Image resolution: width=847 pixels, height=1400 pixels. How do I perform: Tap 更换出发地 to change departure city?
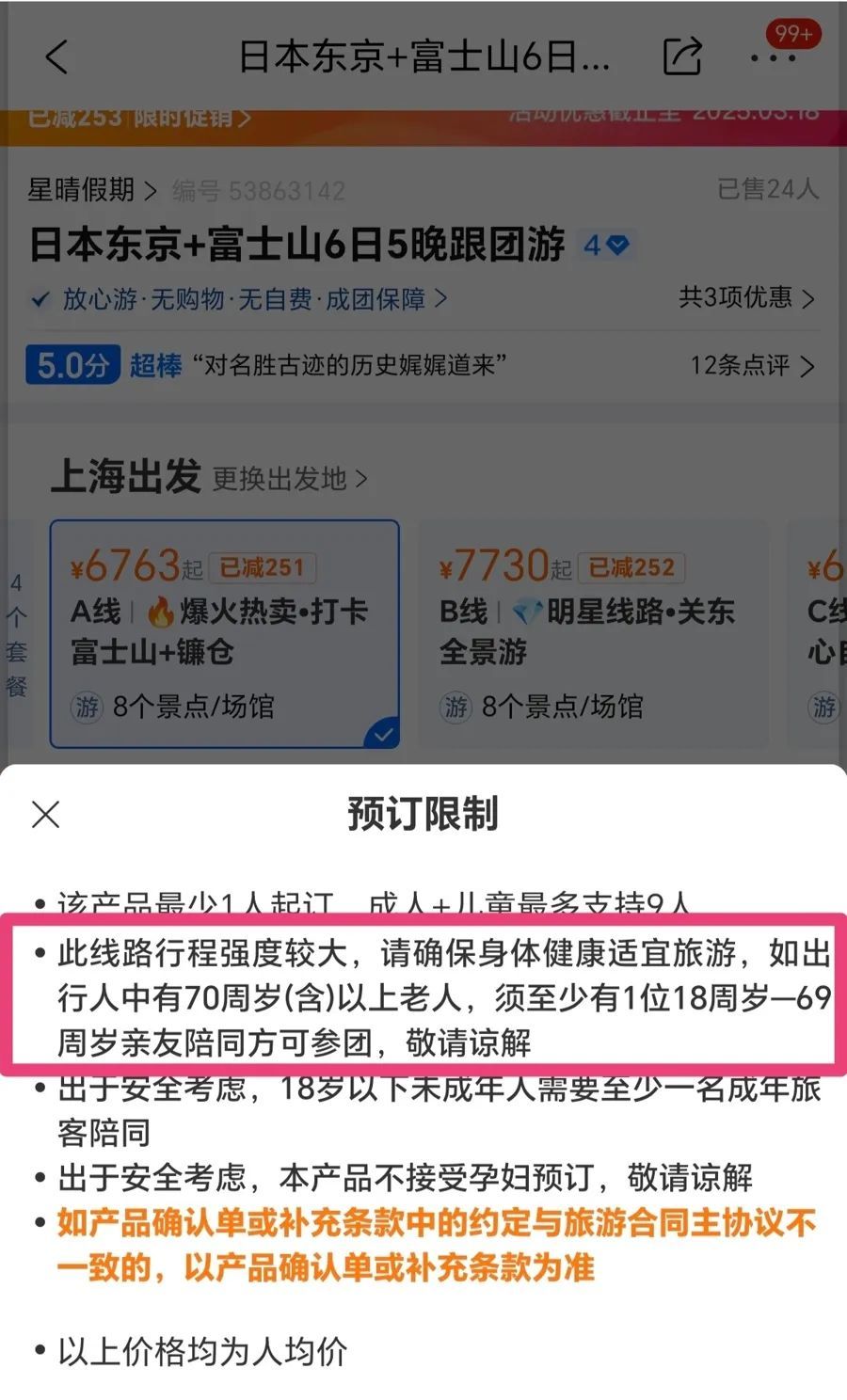coord(290,479)
